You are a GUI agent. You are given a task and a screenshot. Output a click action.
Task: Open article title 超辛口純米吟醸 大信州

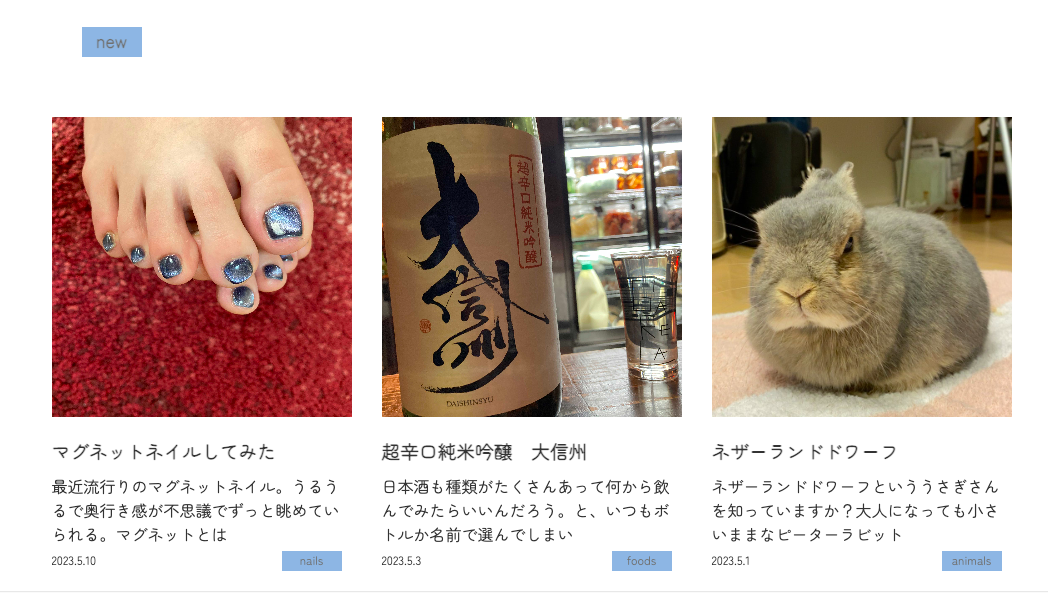pos(484,452)
